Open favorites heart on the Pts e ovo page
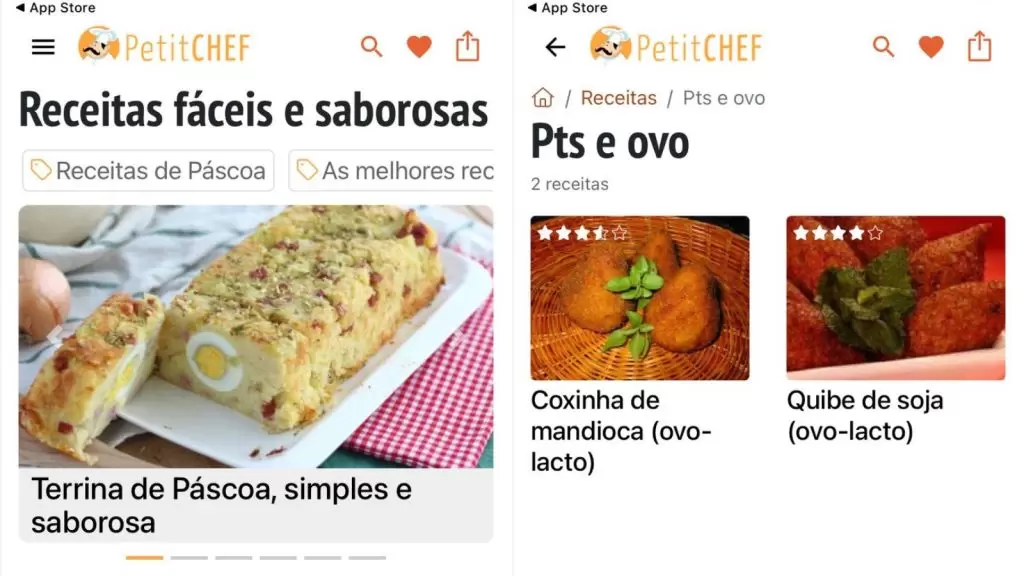The height and width of the screenshot is (576, 1024). pos(931,47)
